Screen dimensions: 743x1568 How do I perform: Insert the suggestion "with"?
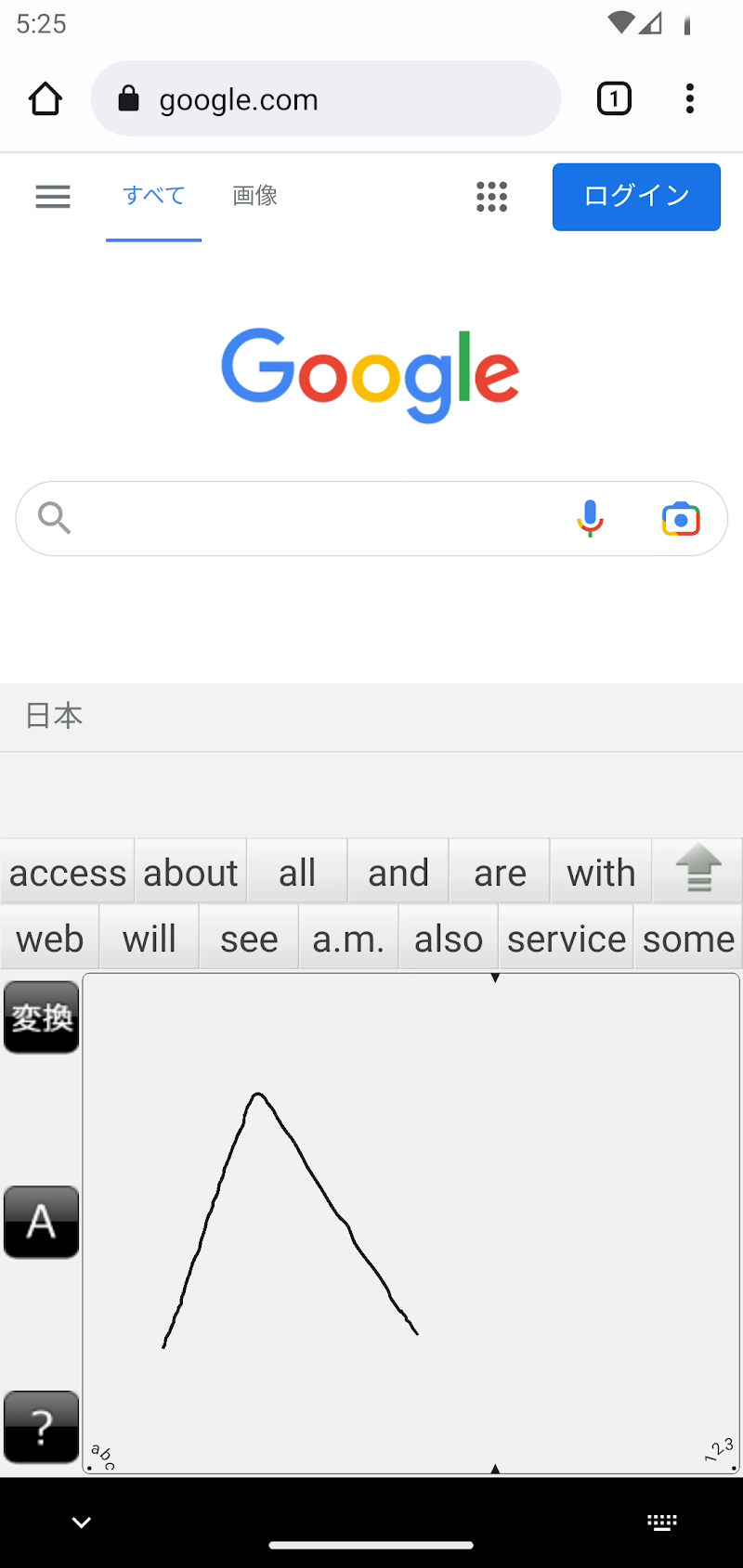[x=601, y=872]
